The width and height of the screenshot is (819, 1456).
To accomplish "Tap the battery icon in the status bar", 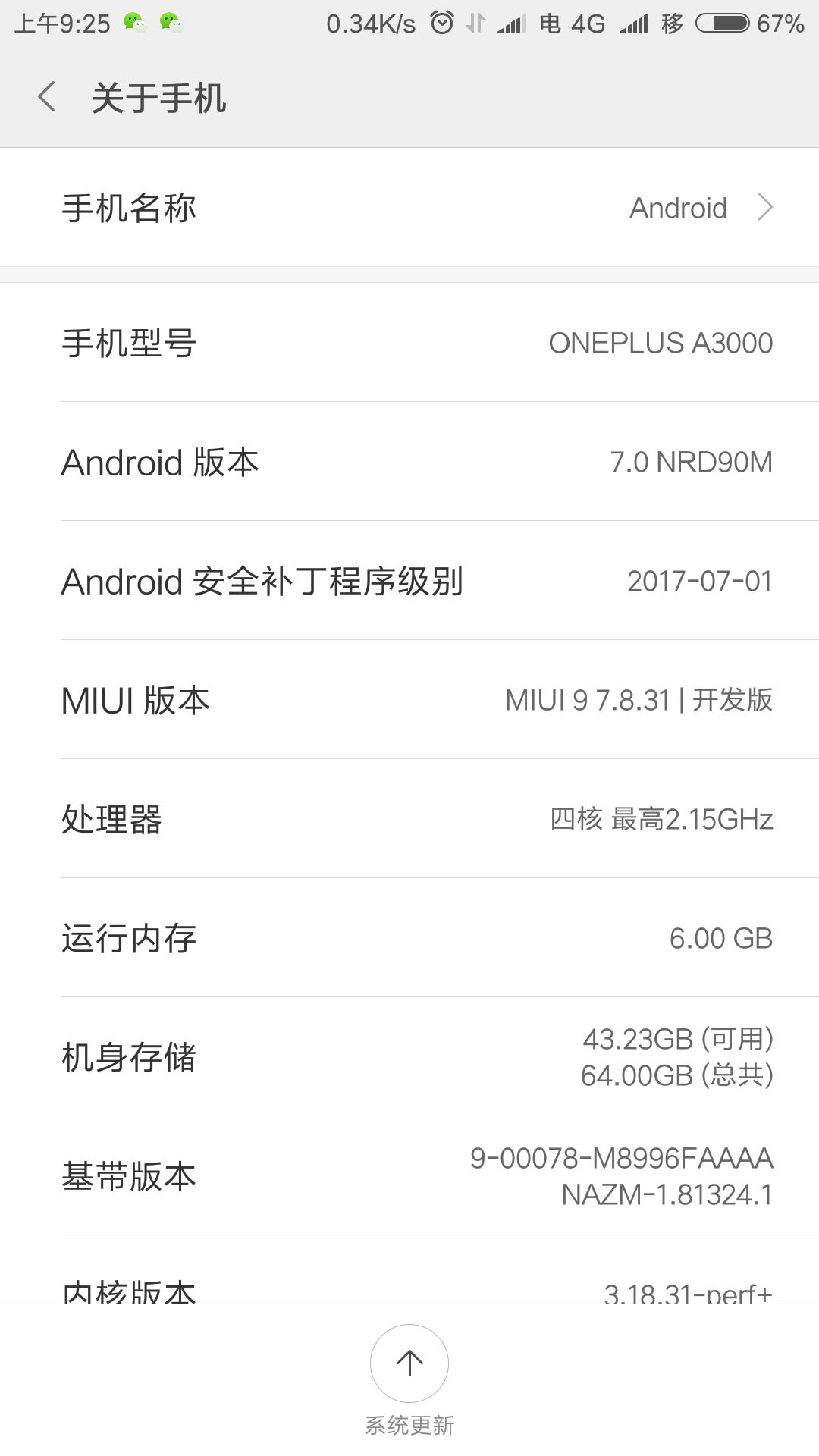I will point(720,23).
